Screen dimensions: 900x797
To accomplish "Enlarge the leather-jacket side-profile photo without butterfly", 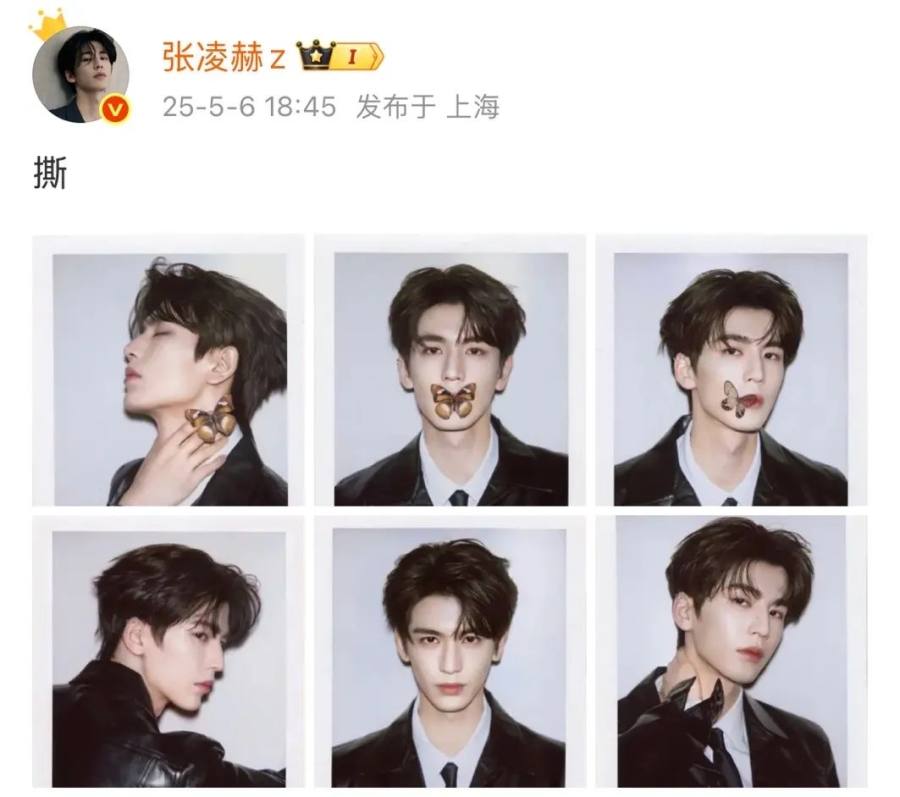I will [168, 651].
